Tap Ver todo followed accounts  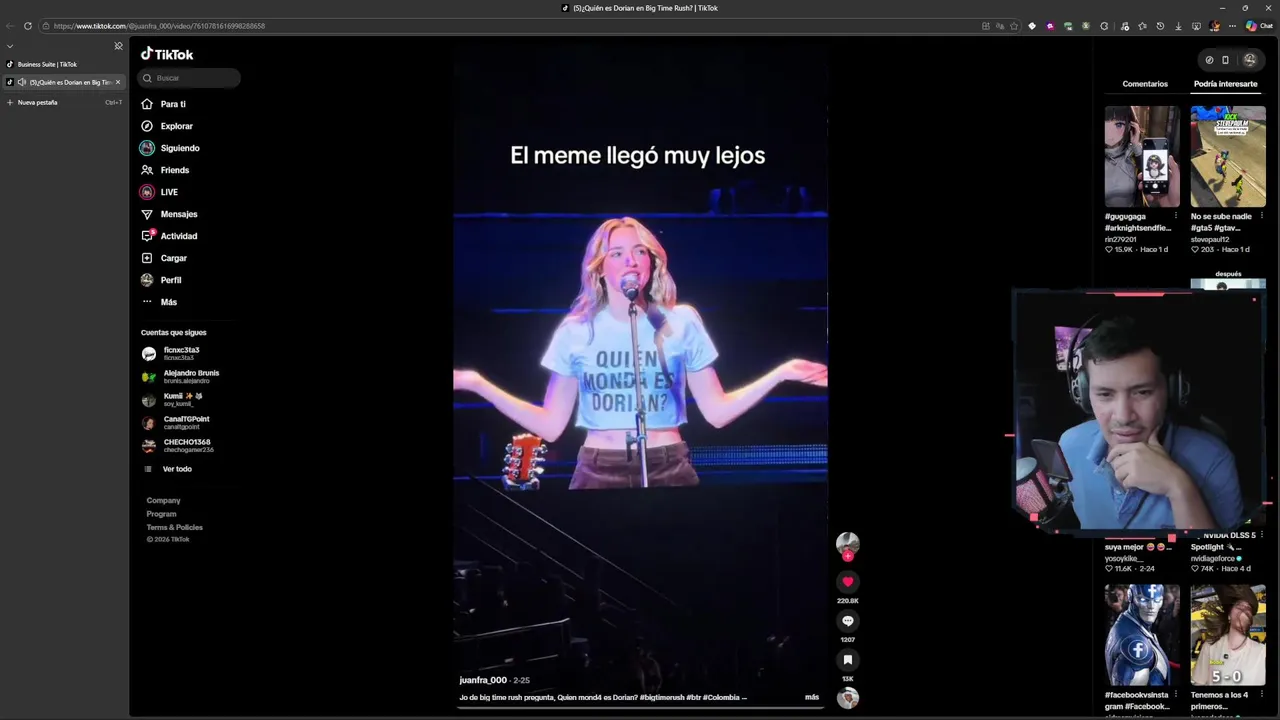pyautogui.click(x=176, y=469)
